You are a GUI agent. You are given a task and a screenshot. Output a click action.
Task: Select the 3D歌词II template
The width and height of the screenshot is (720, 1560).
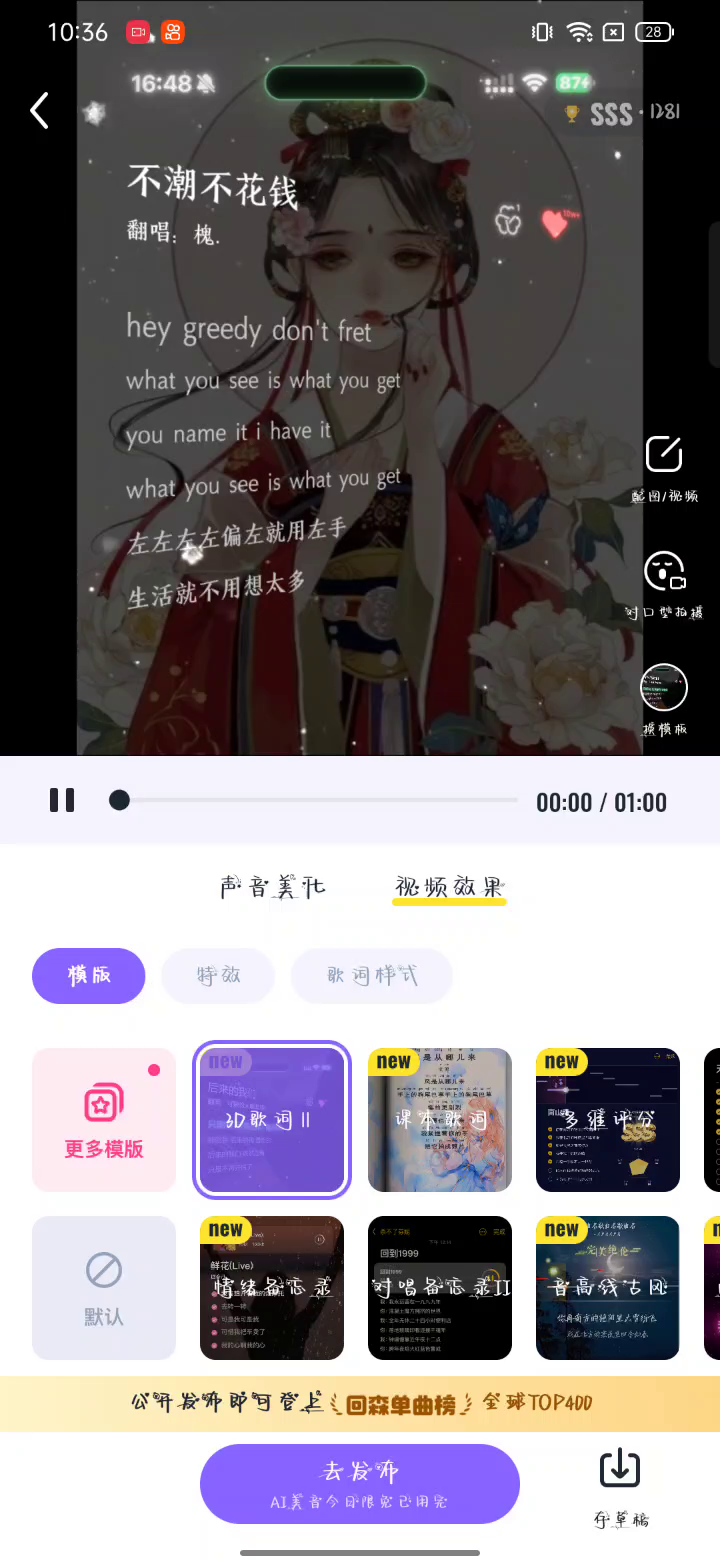pyautogui.click(x=272, y=1119)
